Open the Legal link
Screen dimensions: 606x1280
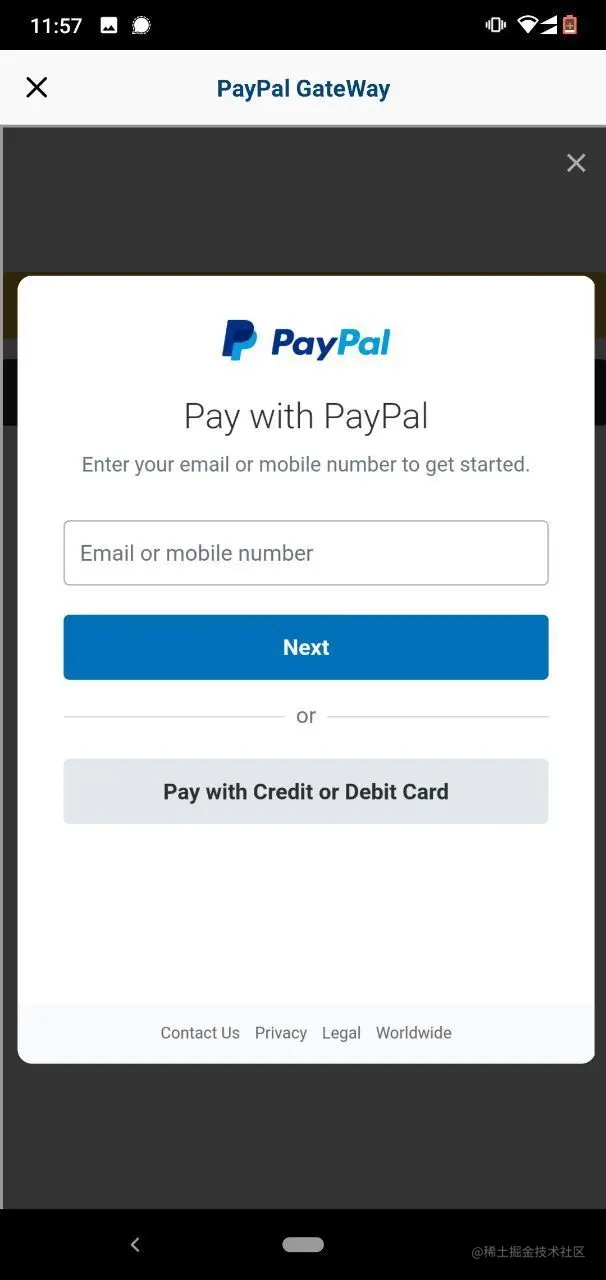coord(341,1033)
